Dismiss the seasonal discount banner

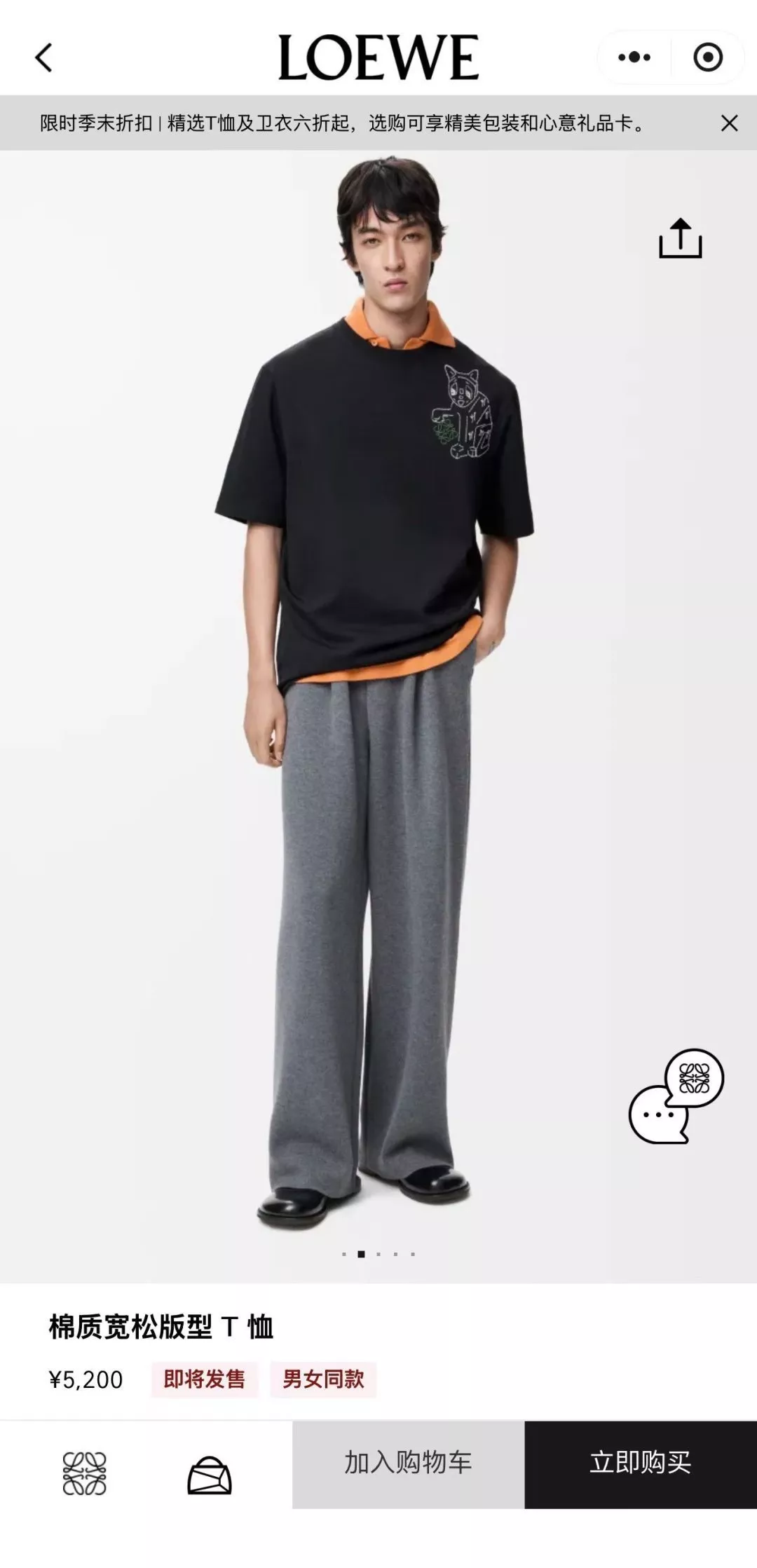[x=730, y=123]
